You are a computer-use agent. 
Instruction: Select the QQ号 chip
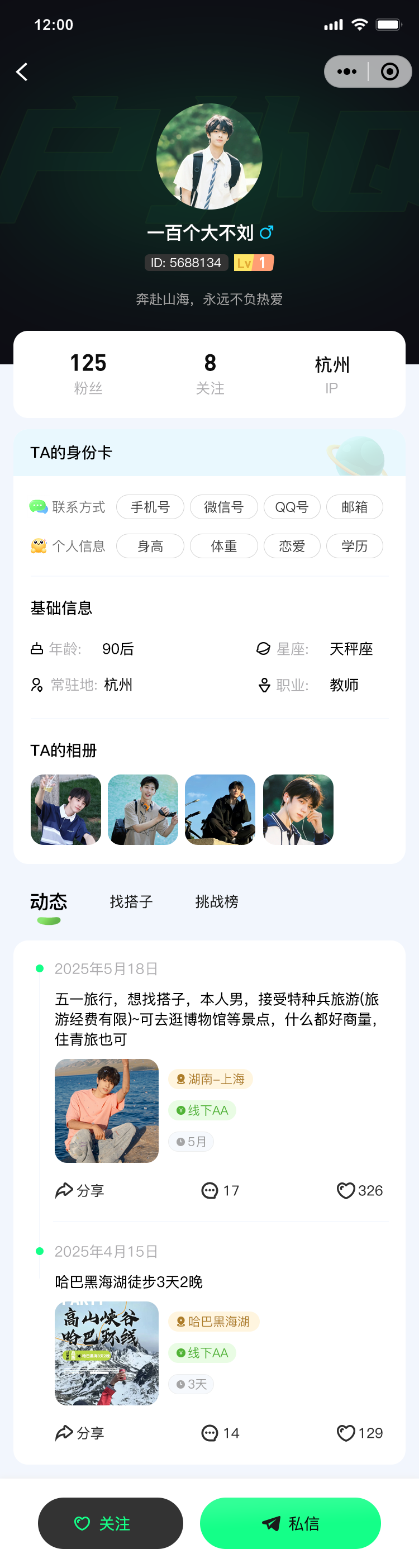point(292,507)
